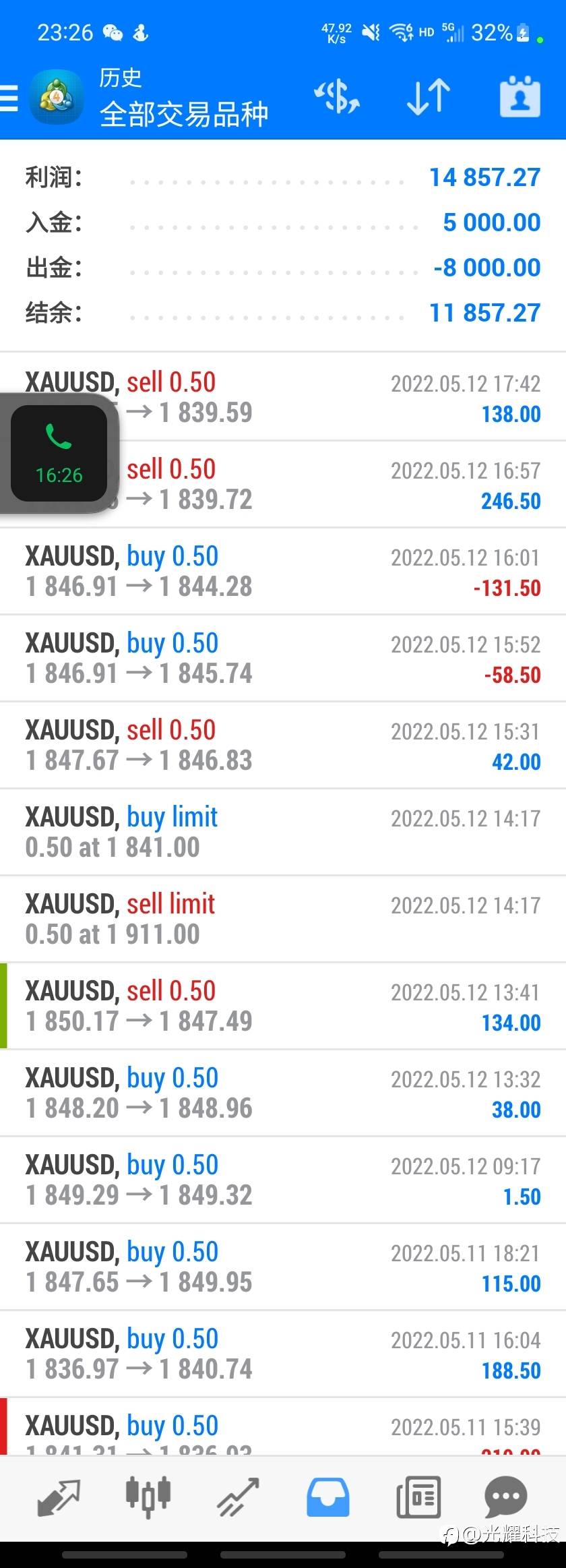Open the symbol filter currency icon
Viewport: 566px width, 1568px height.
point(337,97)
